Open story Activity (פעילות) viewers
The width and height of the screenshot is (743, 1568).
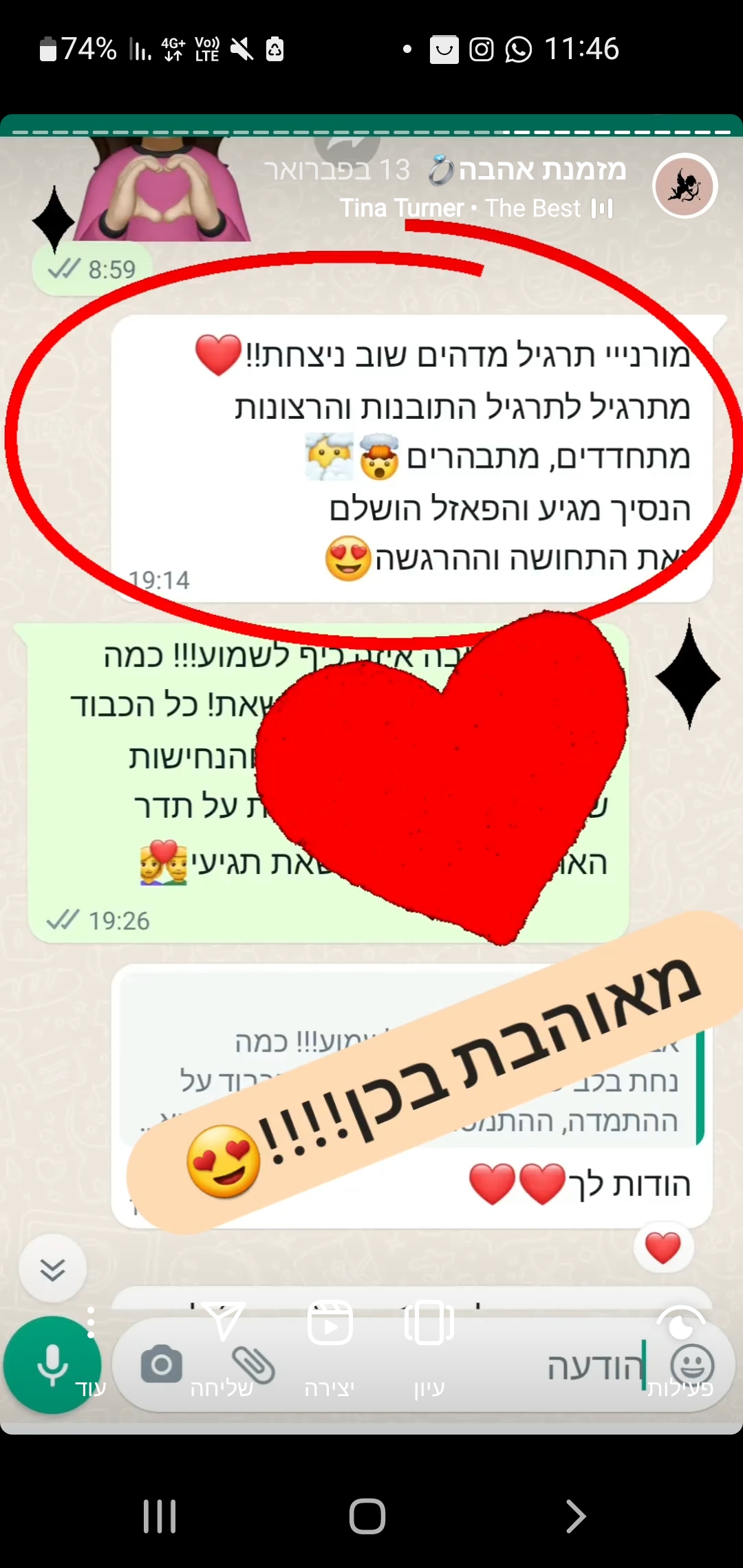[680, 1348]
